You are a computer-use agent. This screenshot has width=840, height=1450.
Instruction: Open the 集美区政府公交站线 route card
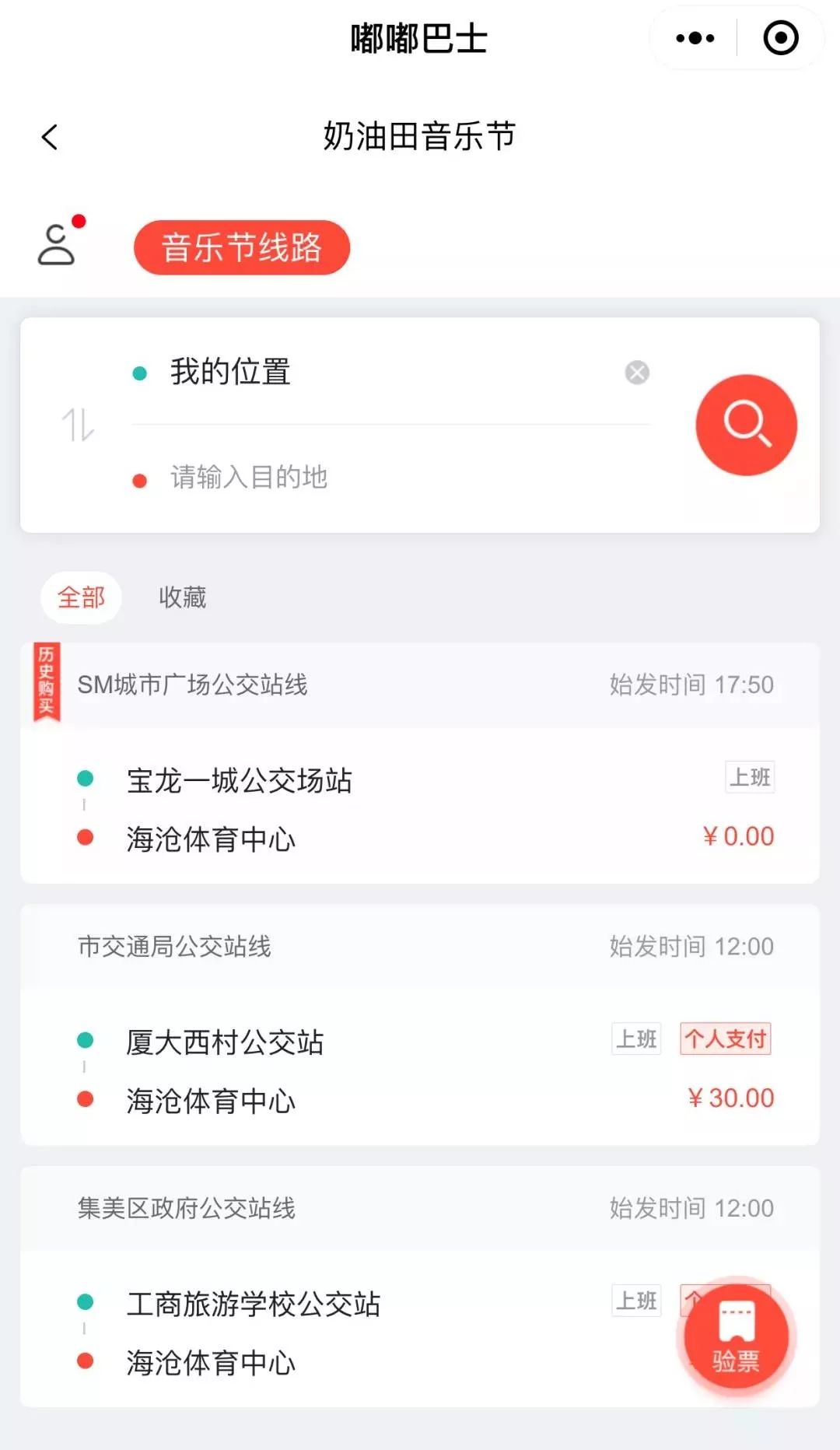[x=420, y=1286]
